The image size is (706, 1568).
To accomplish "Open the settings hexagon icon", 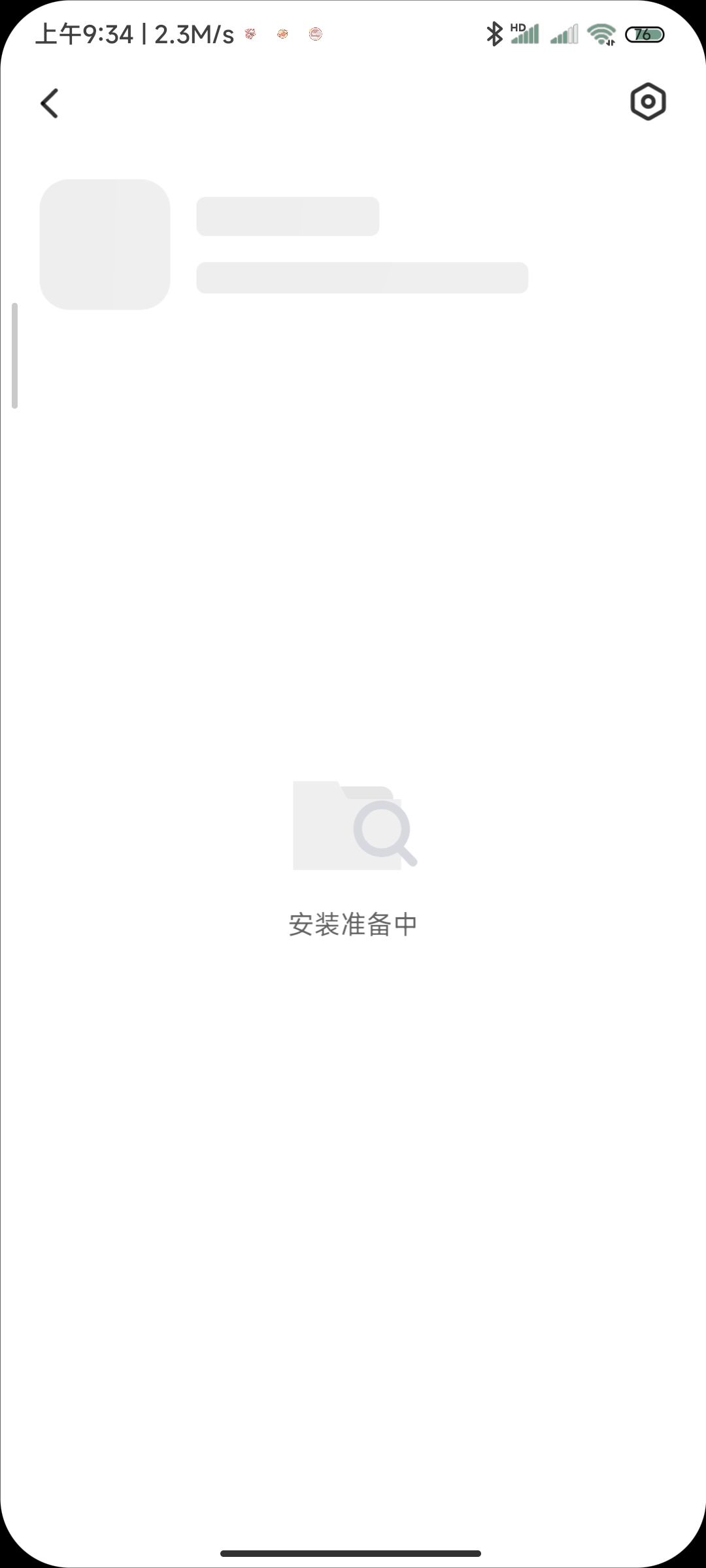I will tap(648, 102).
